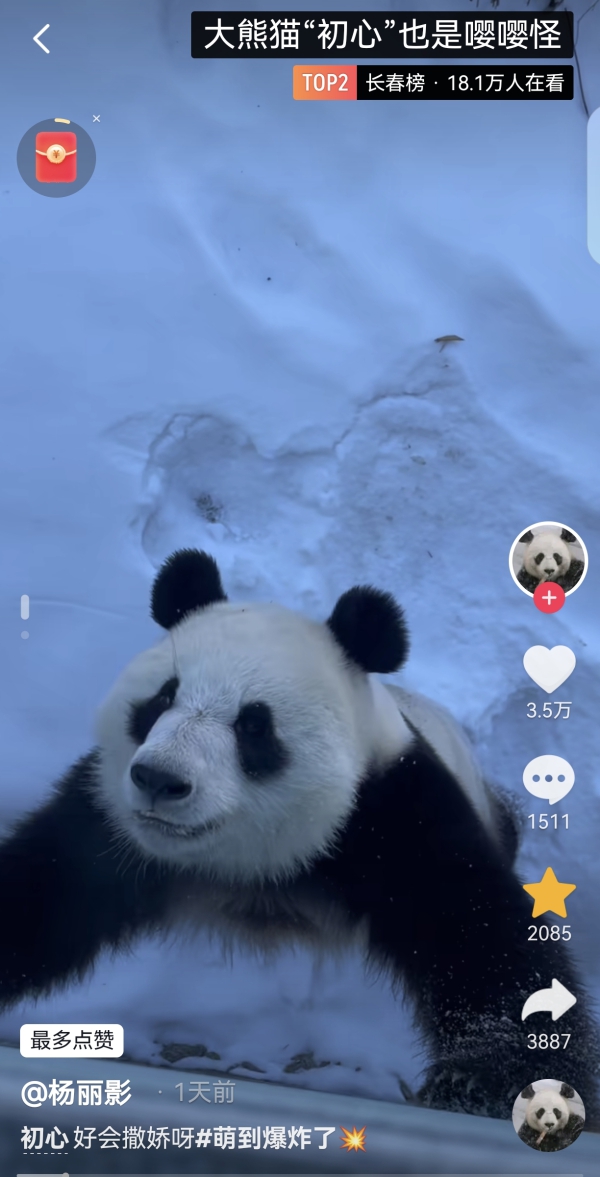Image resolution: width=600 pixels, height=1177 pixels.
Task: Open the rotating music disc
Action: 548,1114
